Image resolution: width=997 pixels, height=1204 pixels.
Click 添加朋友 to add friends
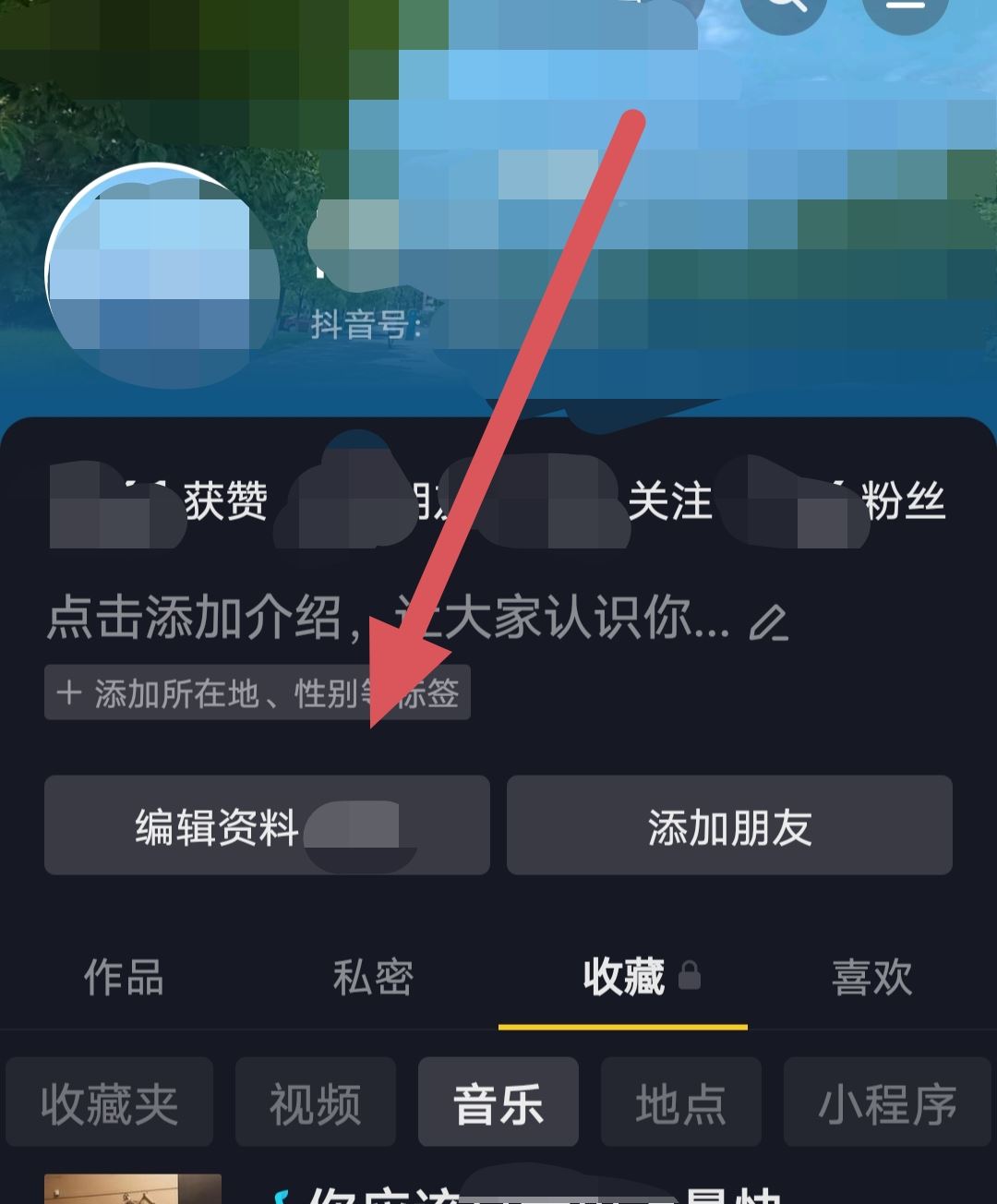pyautogui.click(x=730, y=825)
